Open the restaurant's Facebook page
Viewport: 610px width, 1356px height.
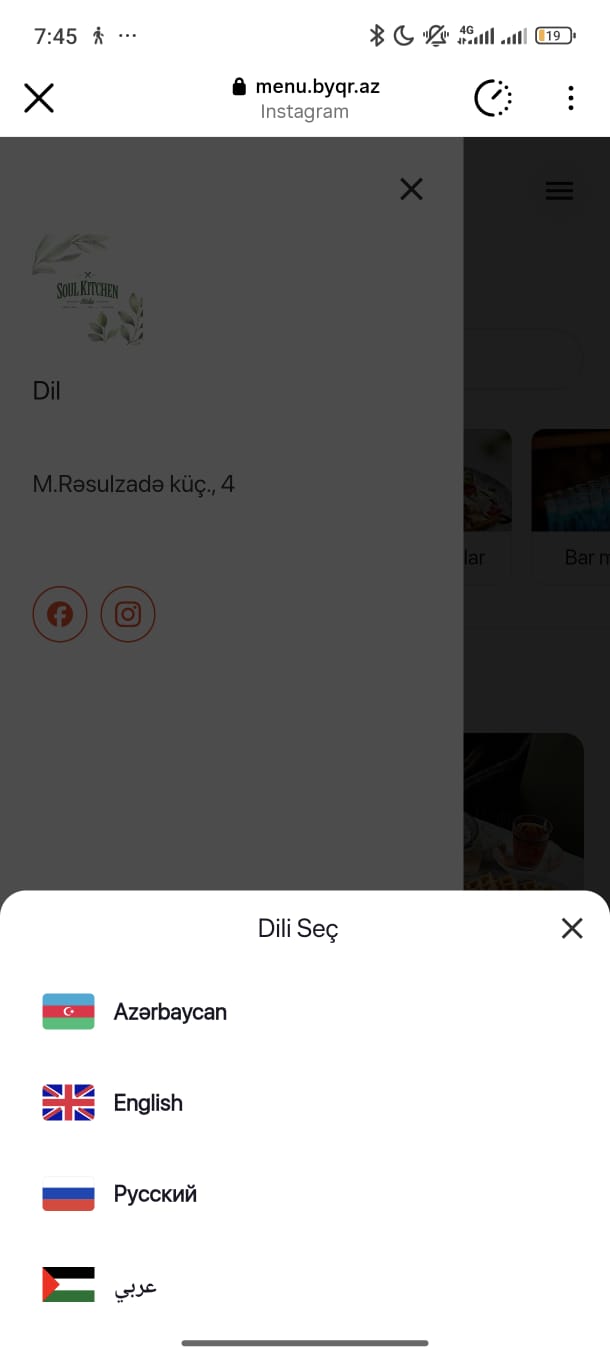[x=60, y=614]
